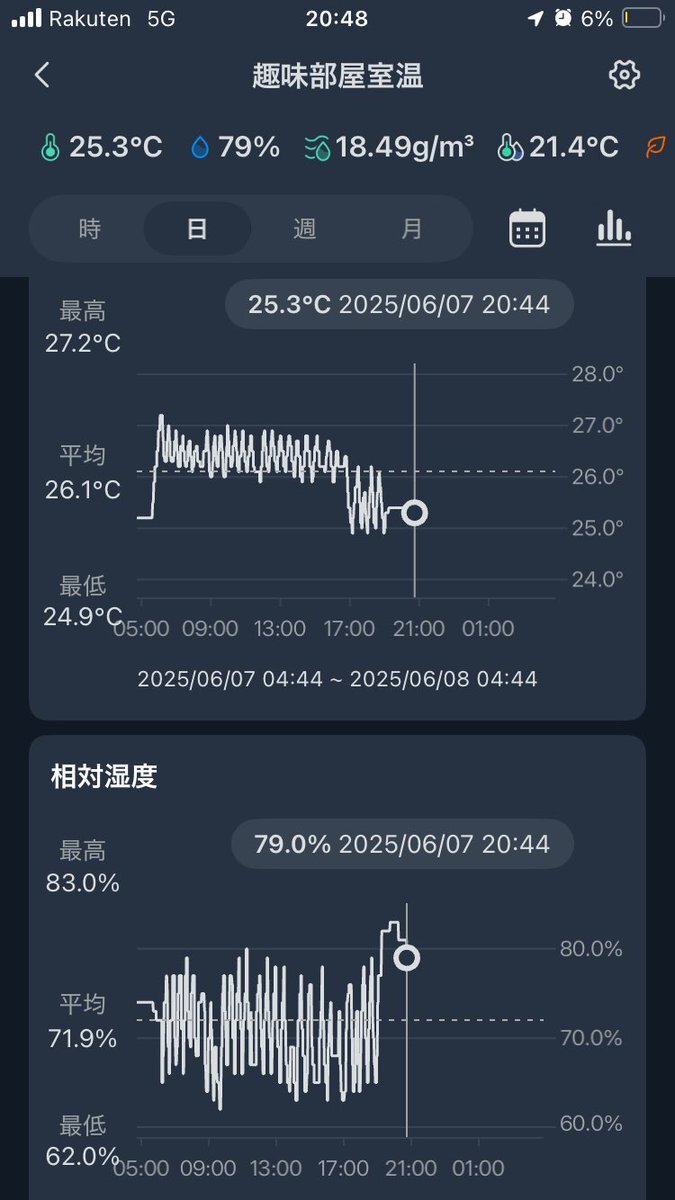Open the calendar date picker
This screenshot has height=1200, width=675.
tap(527, 228)
